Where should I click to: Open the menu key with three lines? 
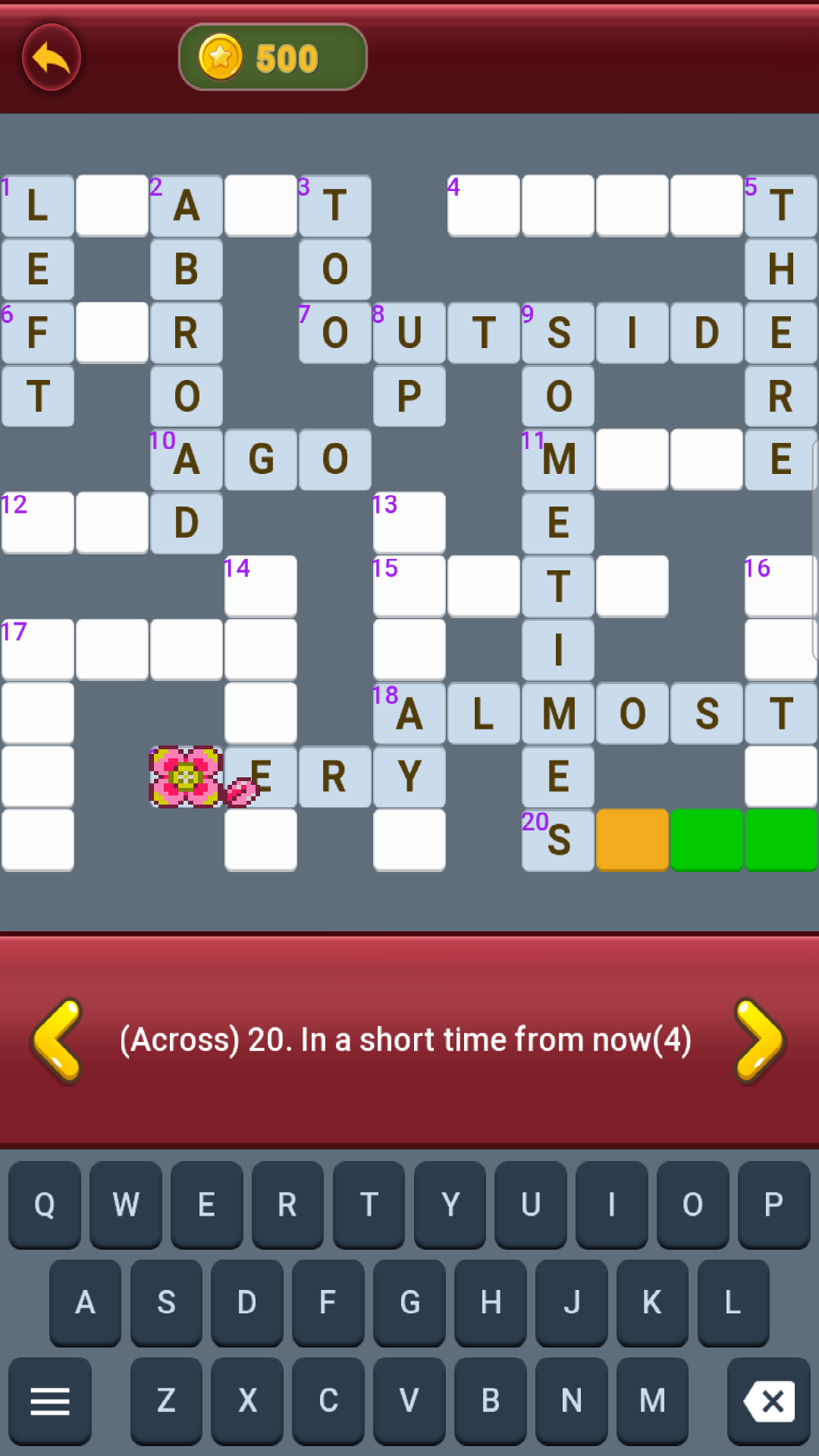pos(50,1401)
